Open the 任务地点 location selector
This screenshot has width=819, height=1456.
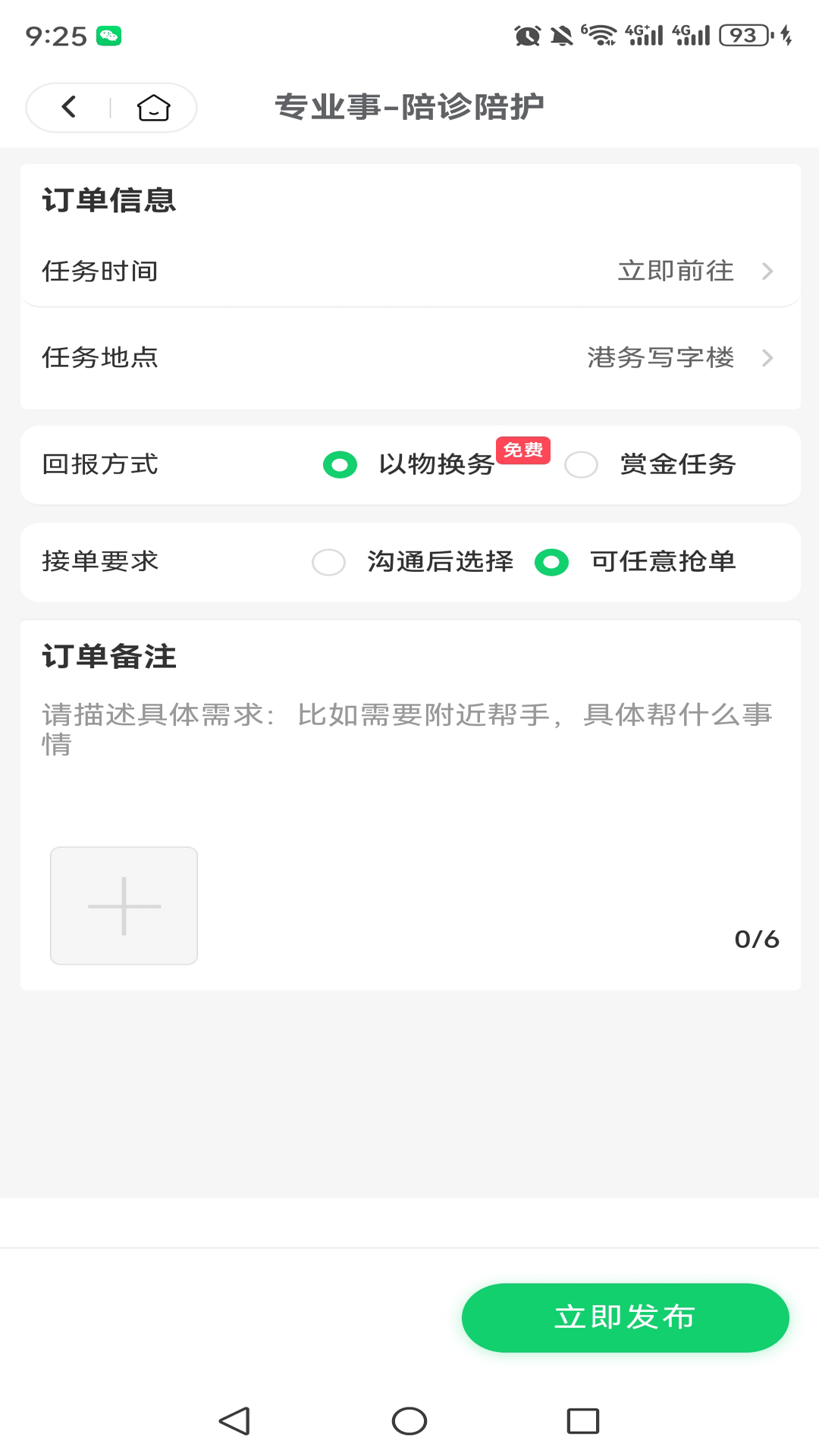click(409, 359)
